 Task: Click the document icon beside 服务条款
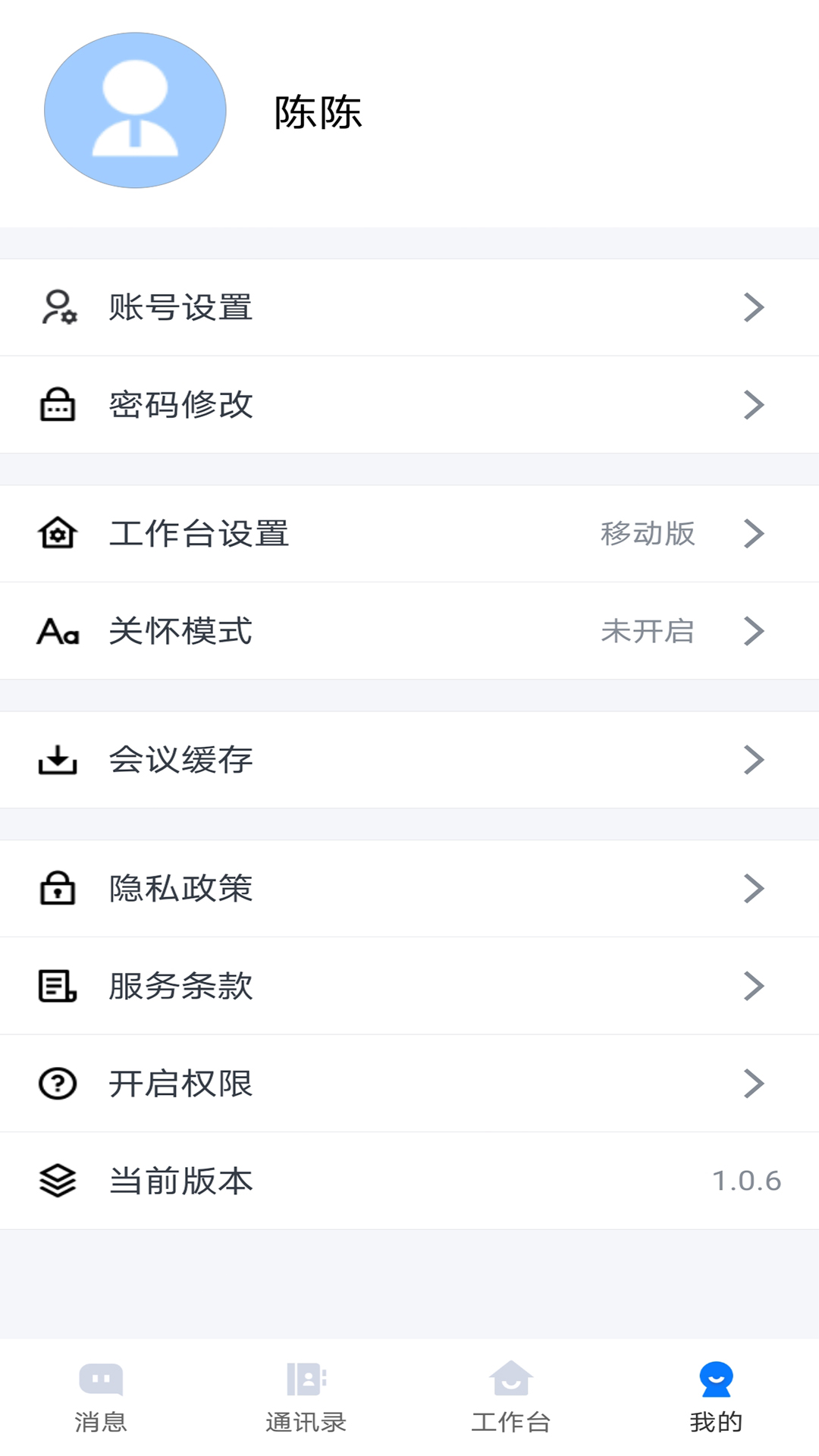coord(58,985)
